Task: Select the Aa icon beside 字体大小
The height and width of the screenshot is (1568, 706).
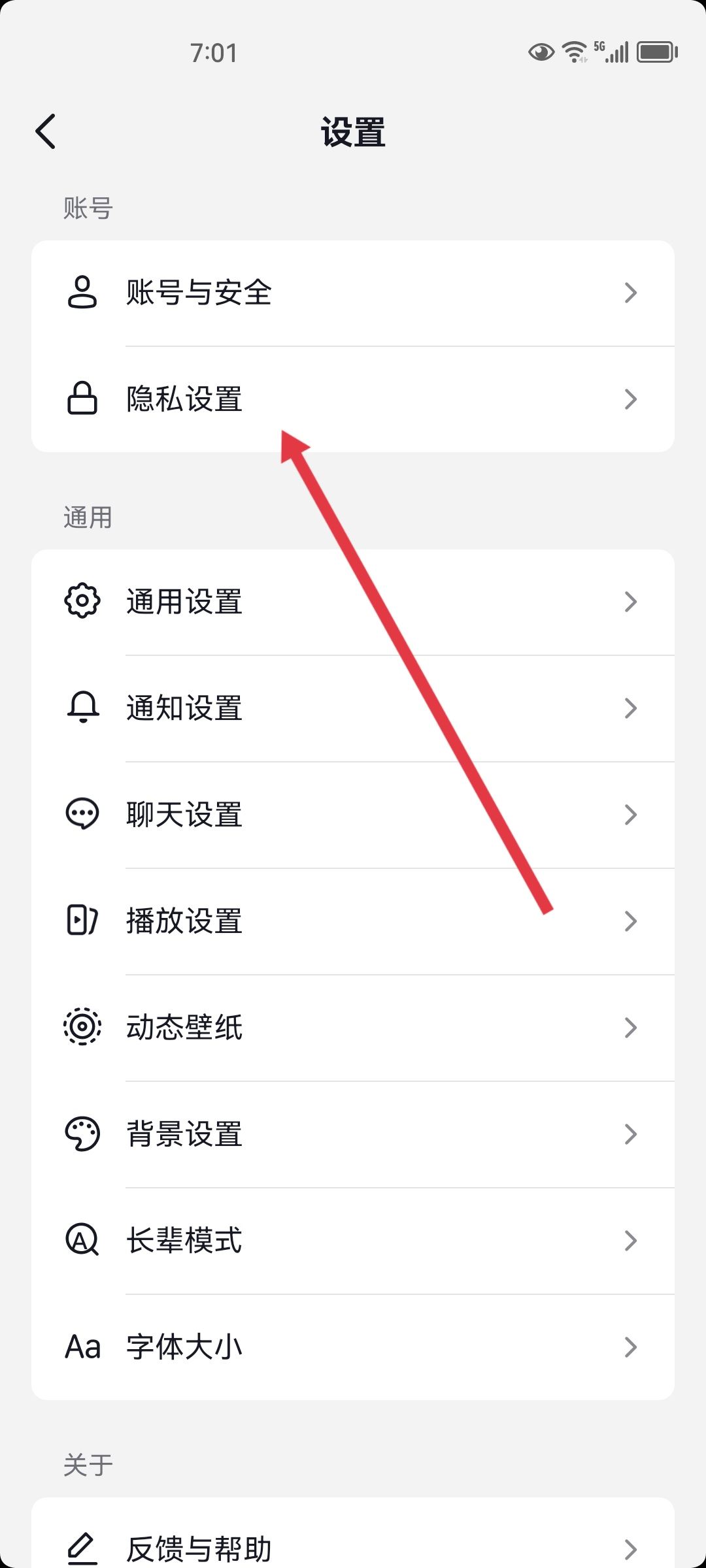Action: coord(82,1347)
